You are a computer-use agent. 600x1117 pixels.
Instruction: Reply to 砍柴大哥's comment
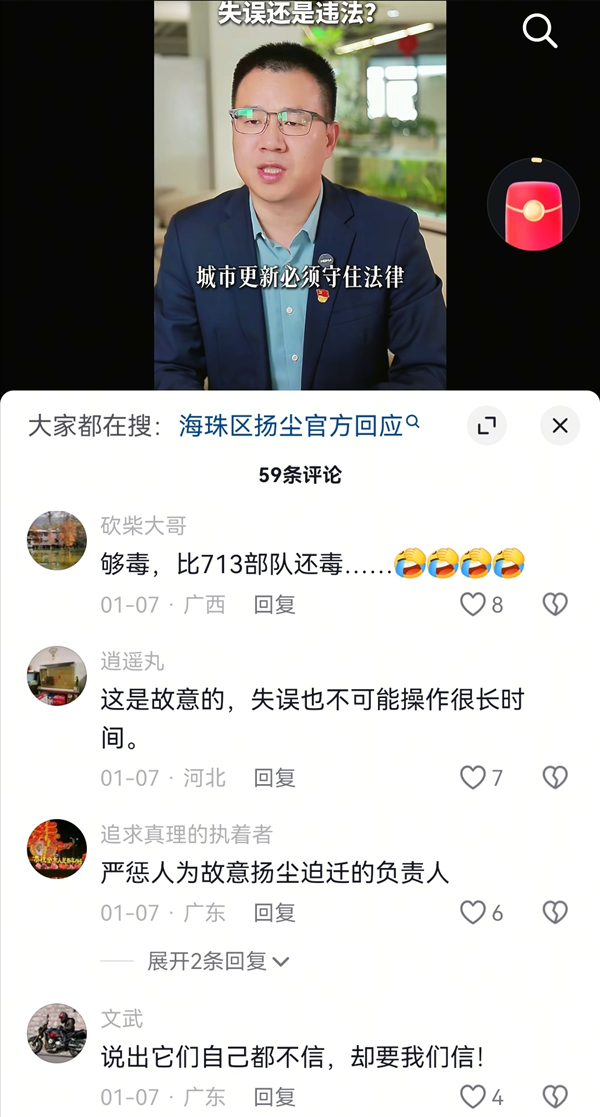[x=274, y=604]
